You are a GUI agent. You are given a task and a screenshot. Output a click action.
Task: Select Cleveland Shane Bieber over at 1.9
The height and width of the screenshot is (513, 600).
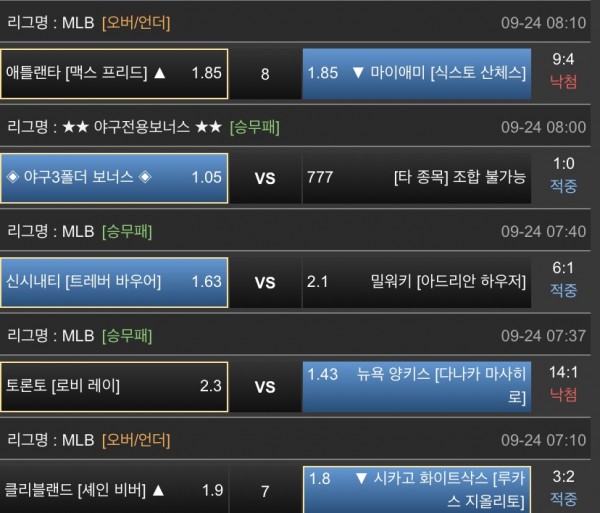pos(114,490)
